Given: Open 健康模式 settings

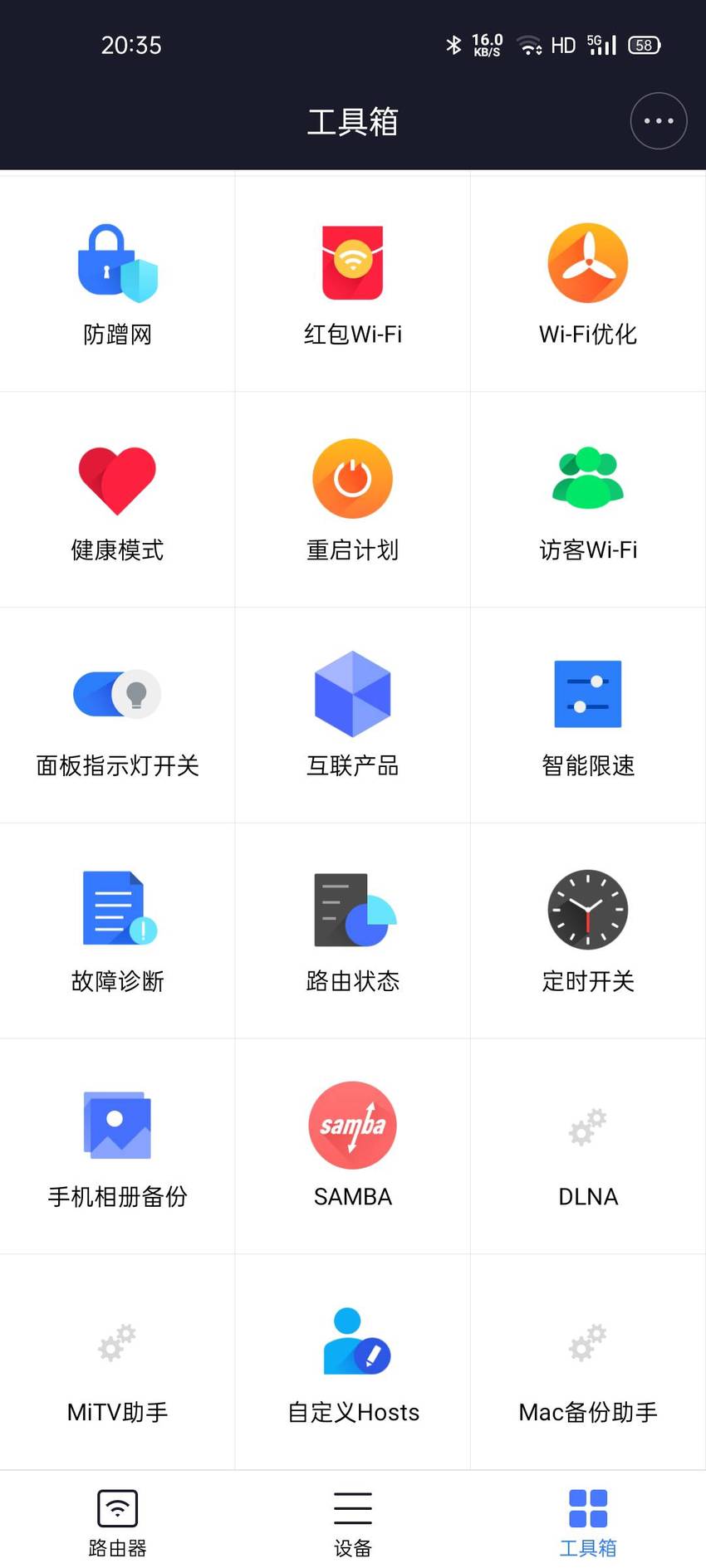Looking at the screenshot, I should [117, 500].
